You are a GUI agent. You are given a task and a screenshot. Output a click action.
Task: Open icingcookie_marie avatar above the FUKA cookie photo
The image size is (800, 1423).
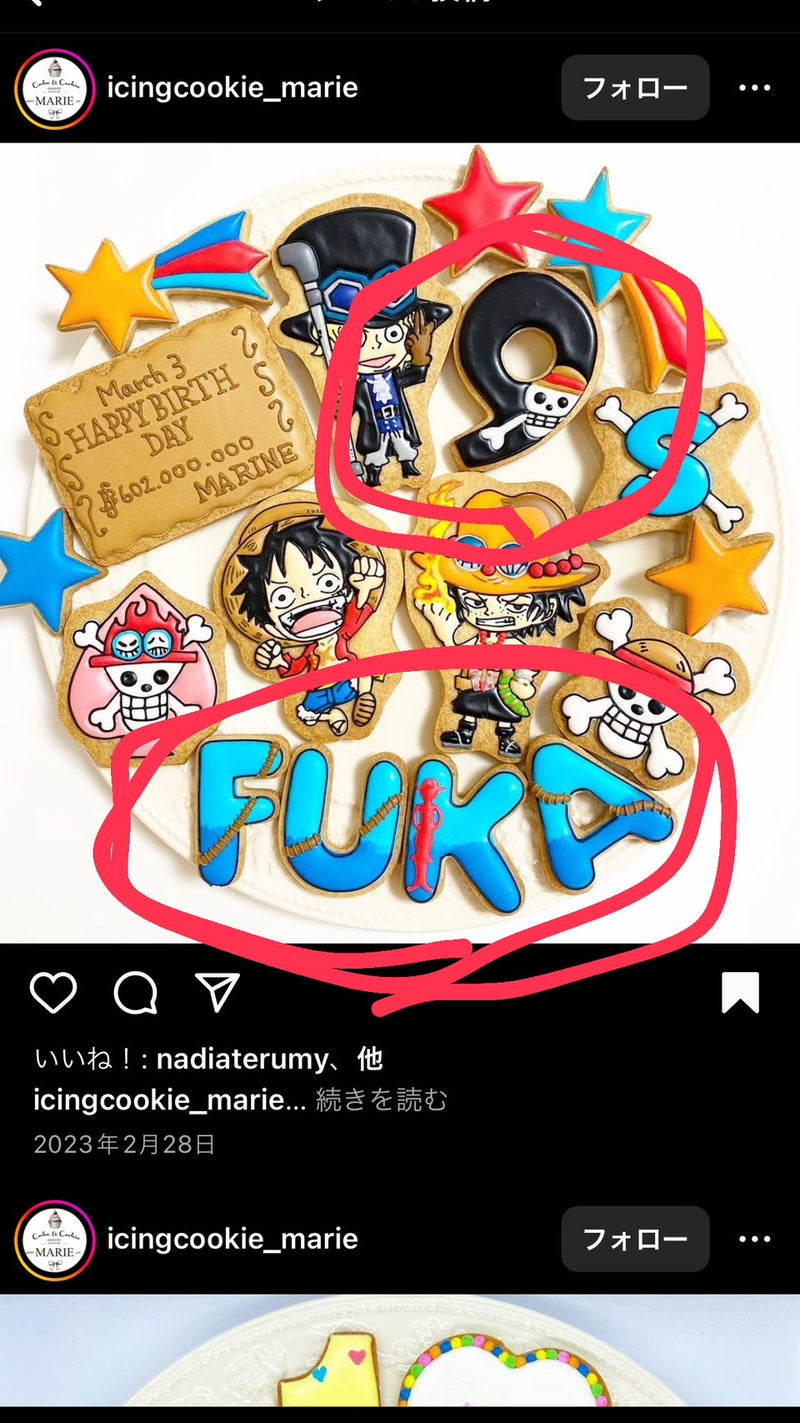point(55,89)
